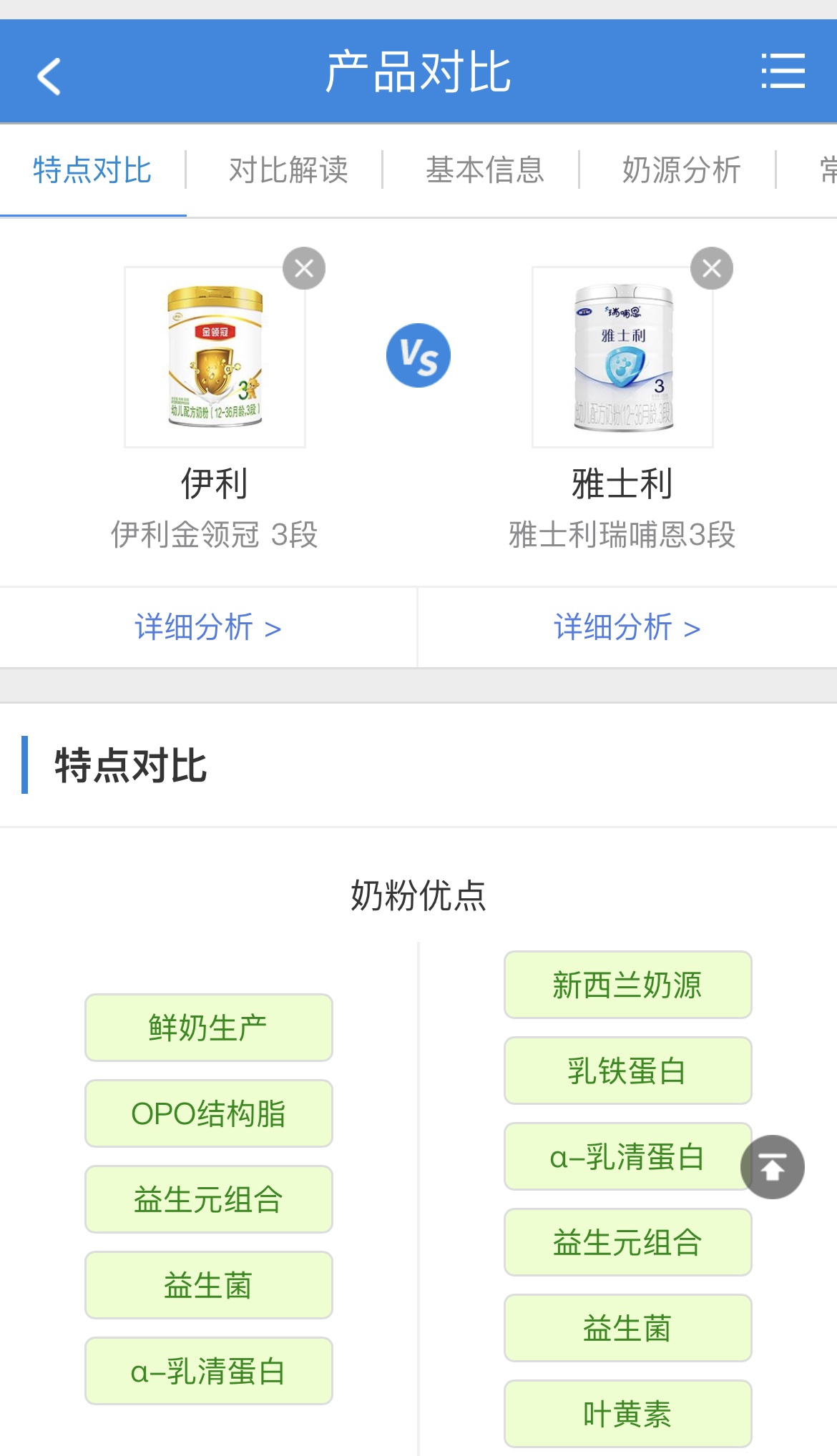View 详细分析 for 雅士利
This screenshot has width=837, height=1456.
pos(627,628)
